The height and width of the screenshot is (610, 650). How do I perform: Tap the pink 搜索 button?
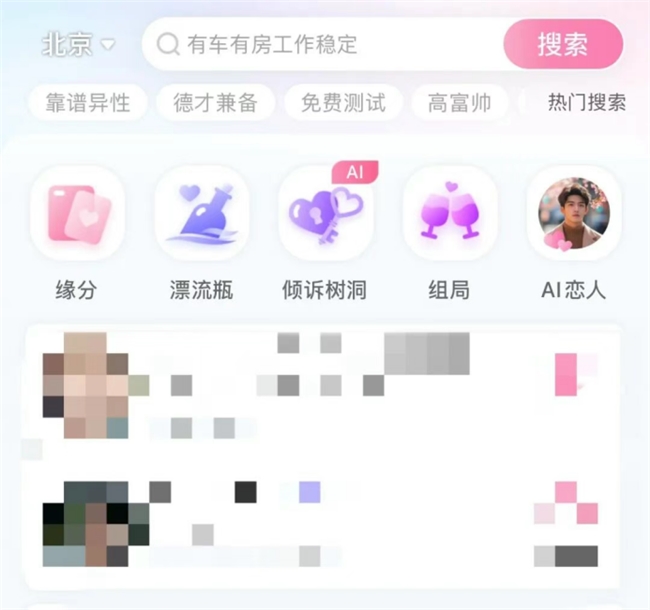click(x=563, y=44)
